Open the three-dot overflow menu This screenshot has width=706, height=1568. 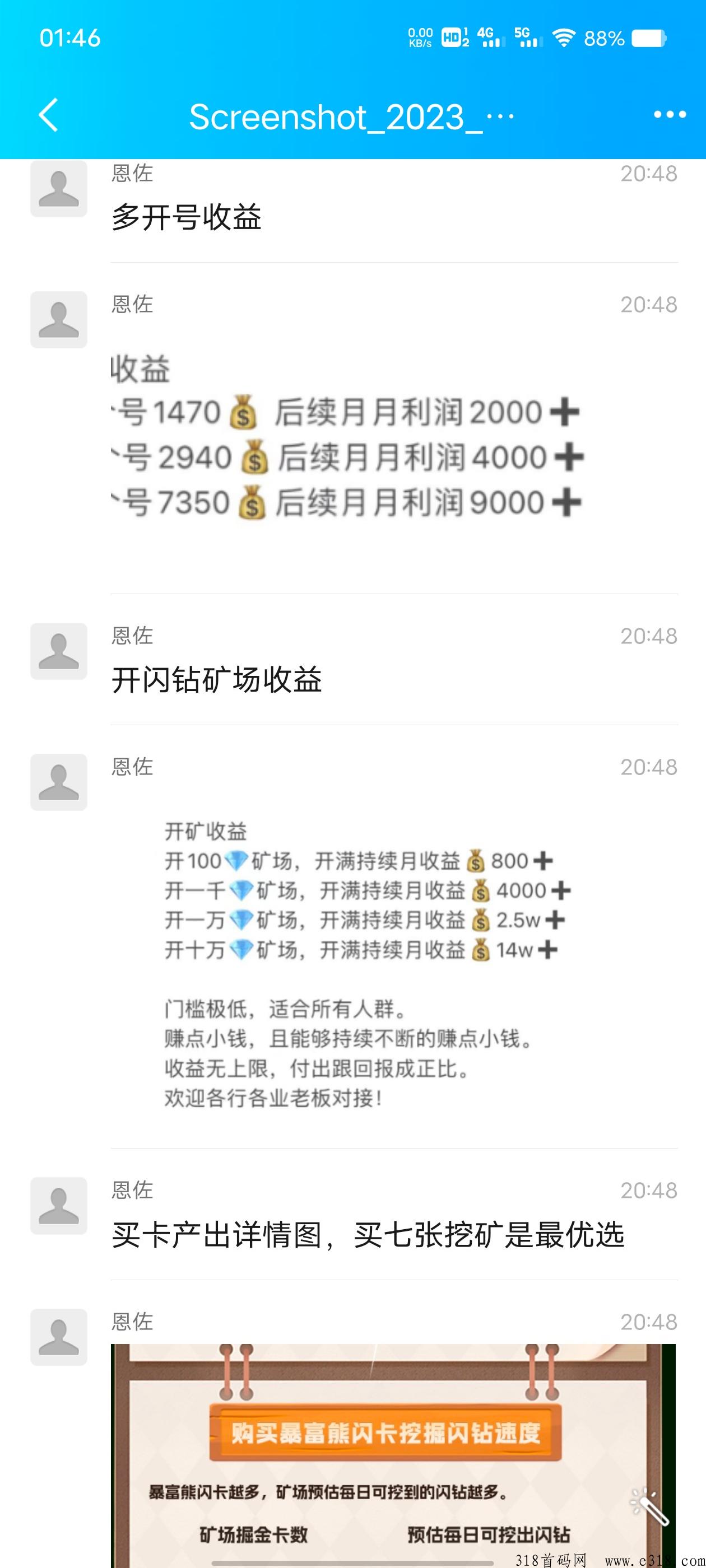[x=670, y=114]
